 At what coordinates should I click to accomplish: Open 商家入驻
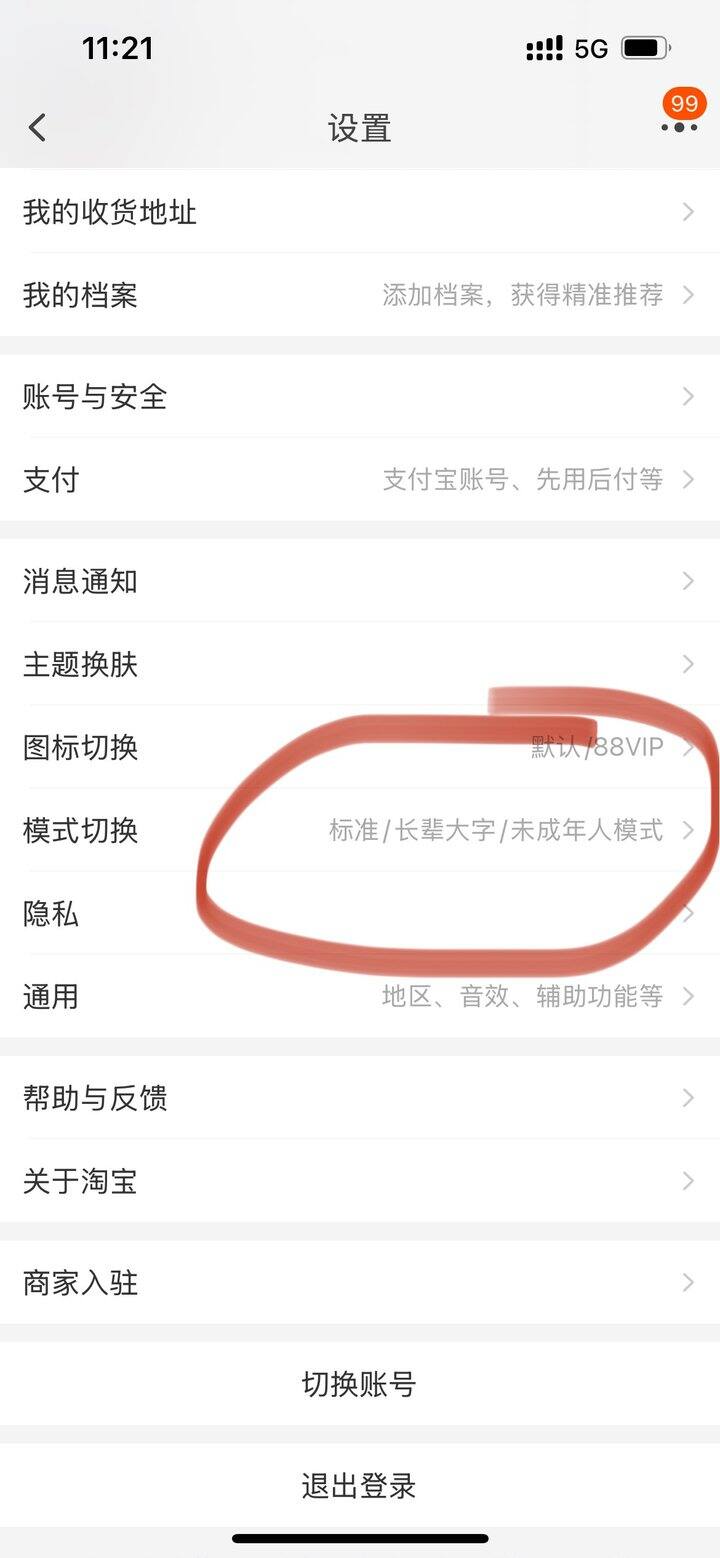(x=360, y=1282)
